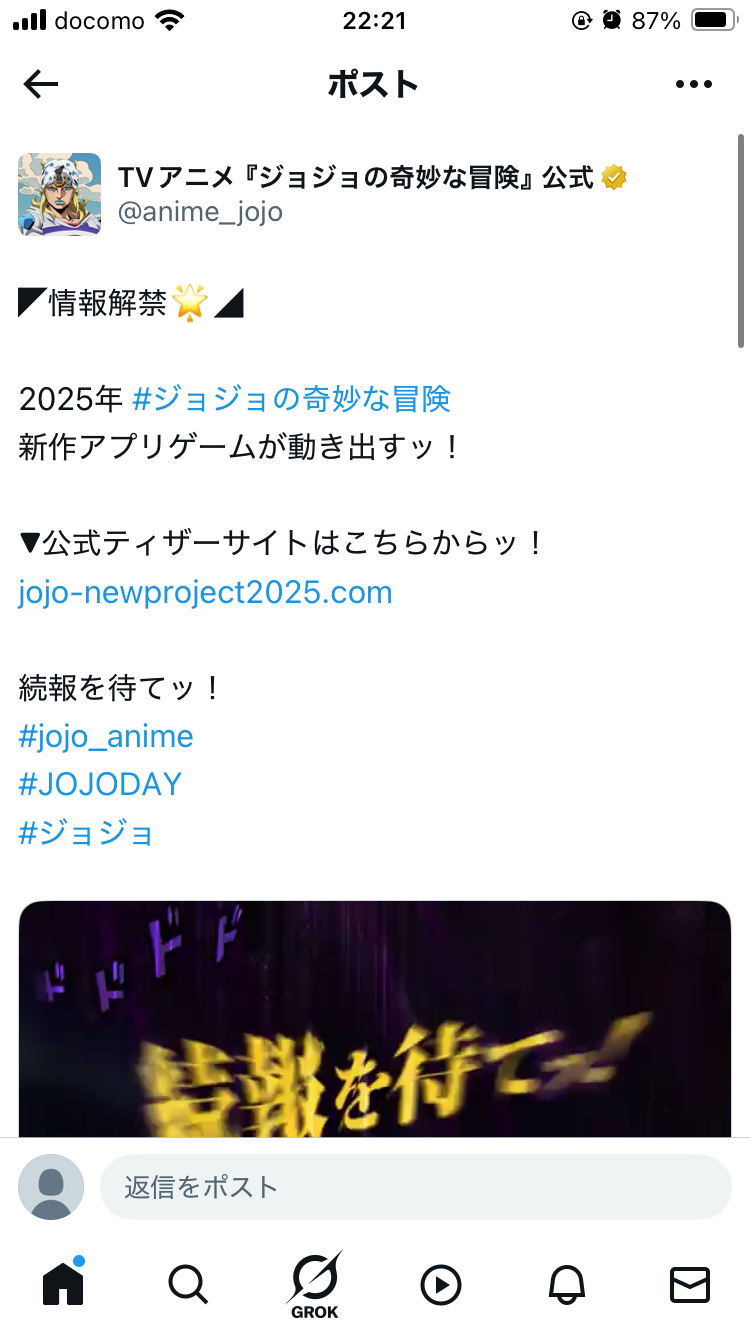Play the 続報を待て video in the post
Image resolution: width=750 pixels, height=1334 pixels.
[x=375, y=1019]
